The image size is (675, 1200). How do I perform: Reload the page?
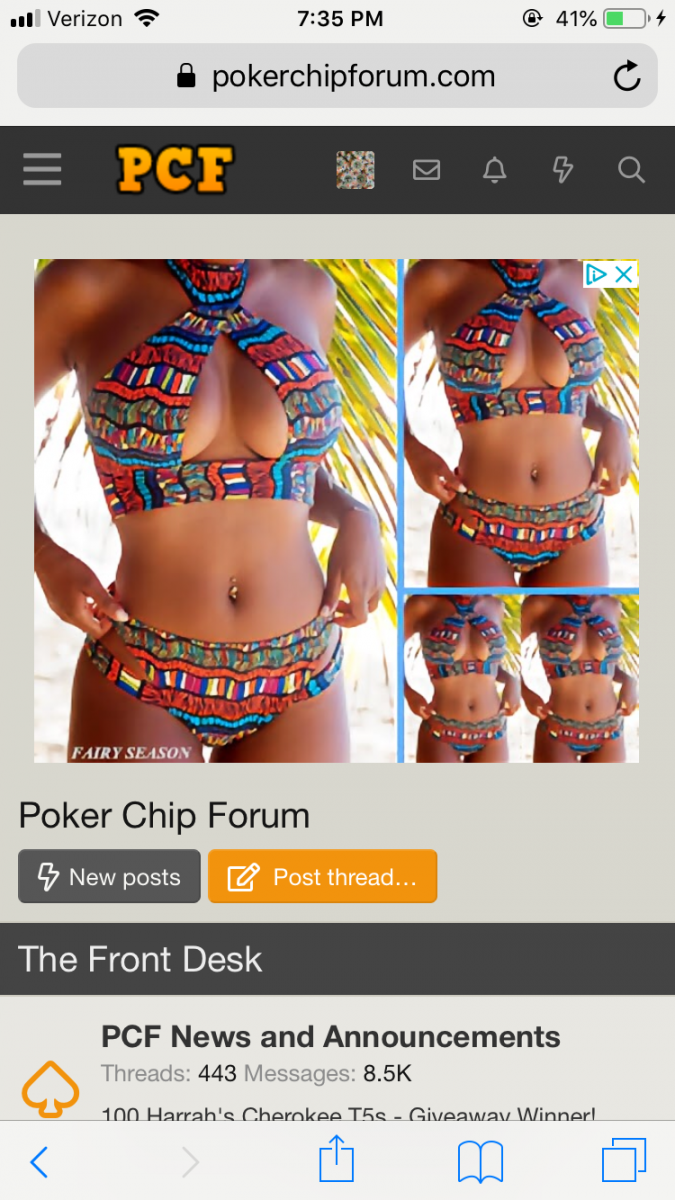tap(627, 76)
